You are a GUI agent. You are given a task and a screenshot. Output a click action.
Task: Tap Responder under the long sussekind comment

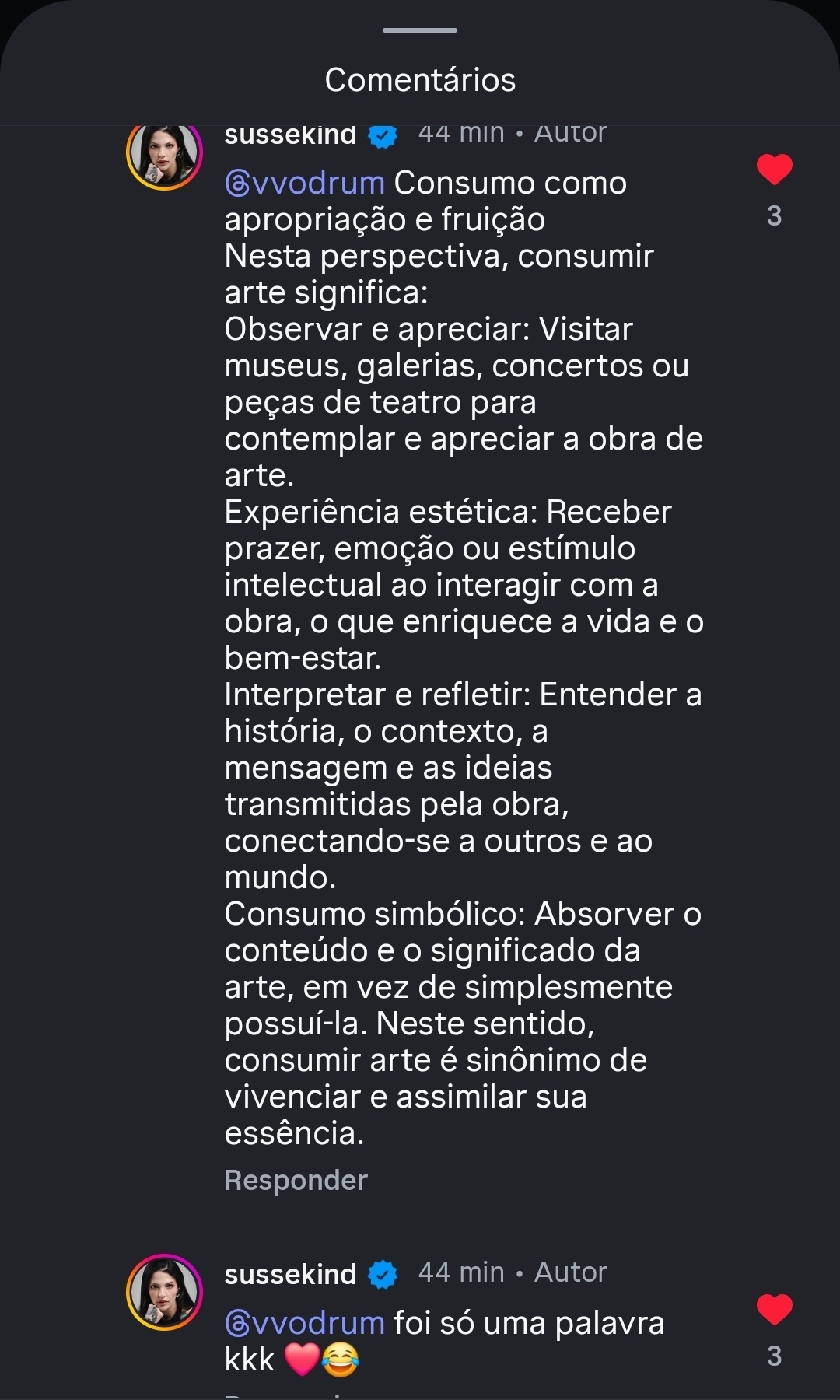pyautogui.click(x=296, y=1180)
